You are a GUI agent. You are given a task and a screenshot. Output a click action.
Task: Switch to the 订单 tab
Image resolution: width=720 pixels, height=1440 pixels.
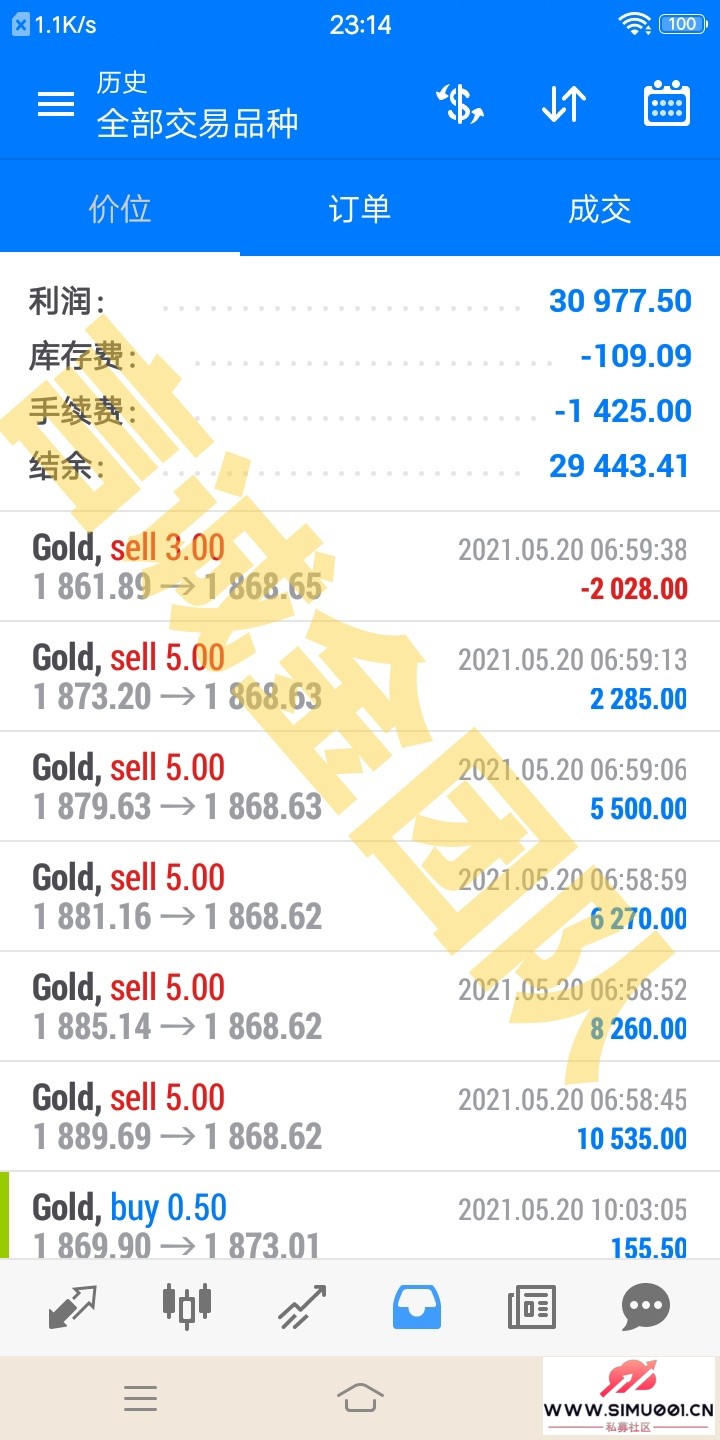coord(360,210)
